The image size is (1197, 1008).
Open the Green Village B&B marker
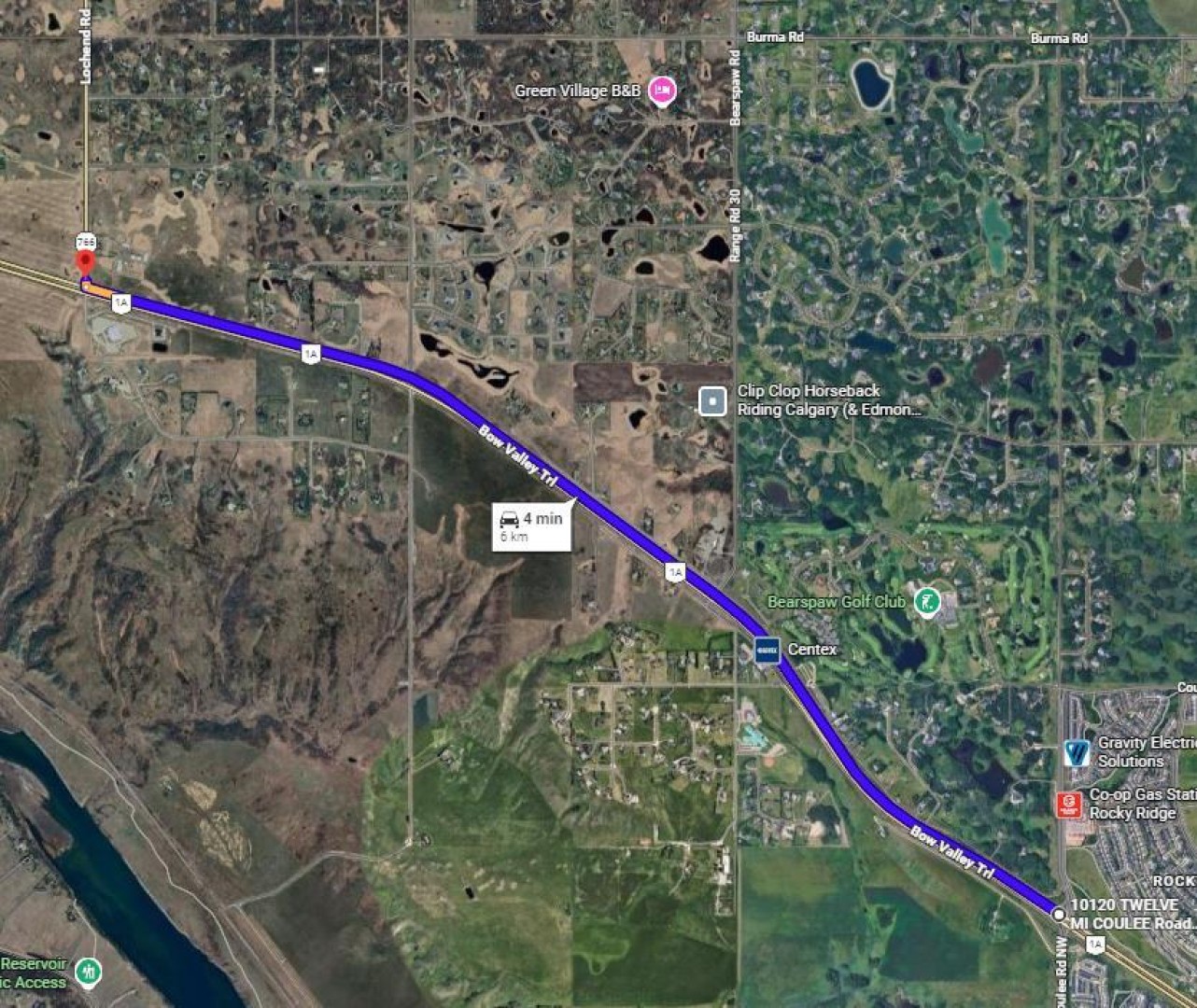[662, 91]
